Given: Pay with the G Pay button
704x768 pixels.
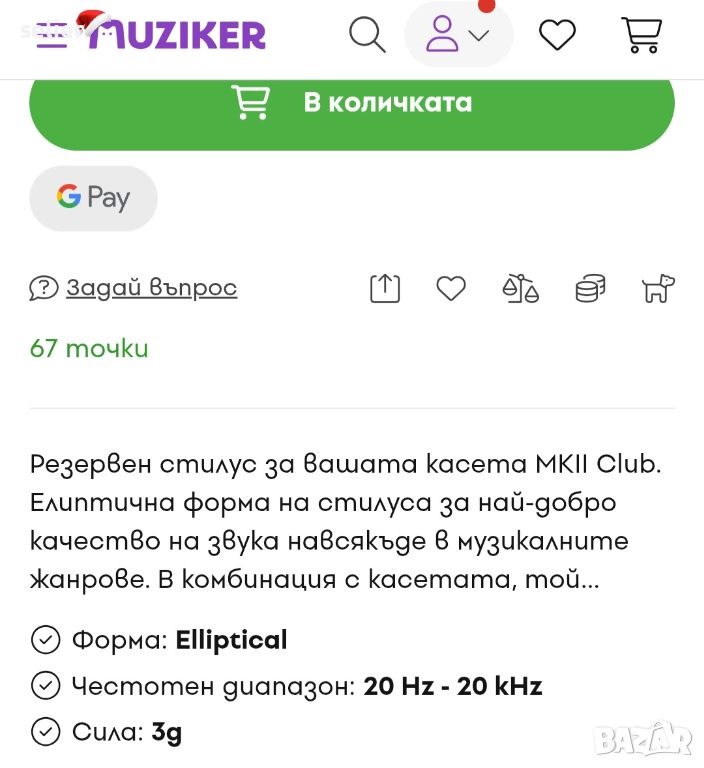Looking at the screenshot, I should 93,198.
